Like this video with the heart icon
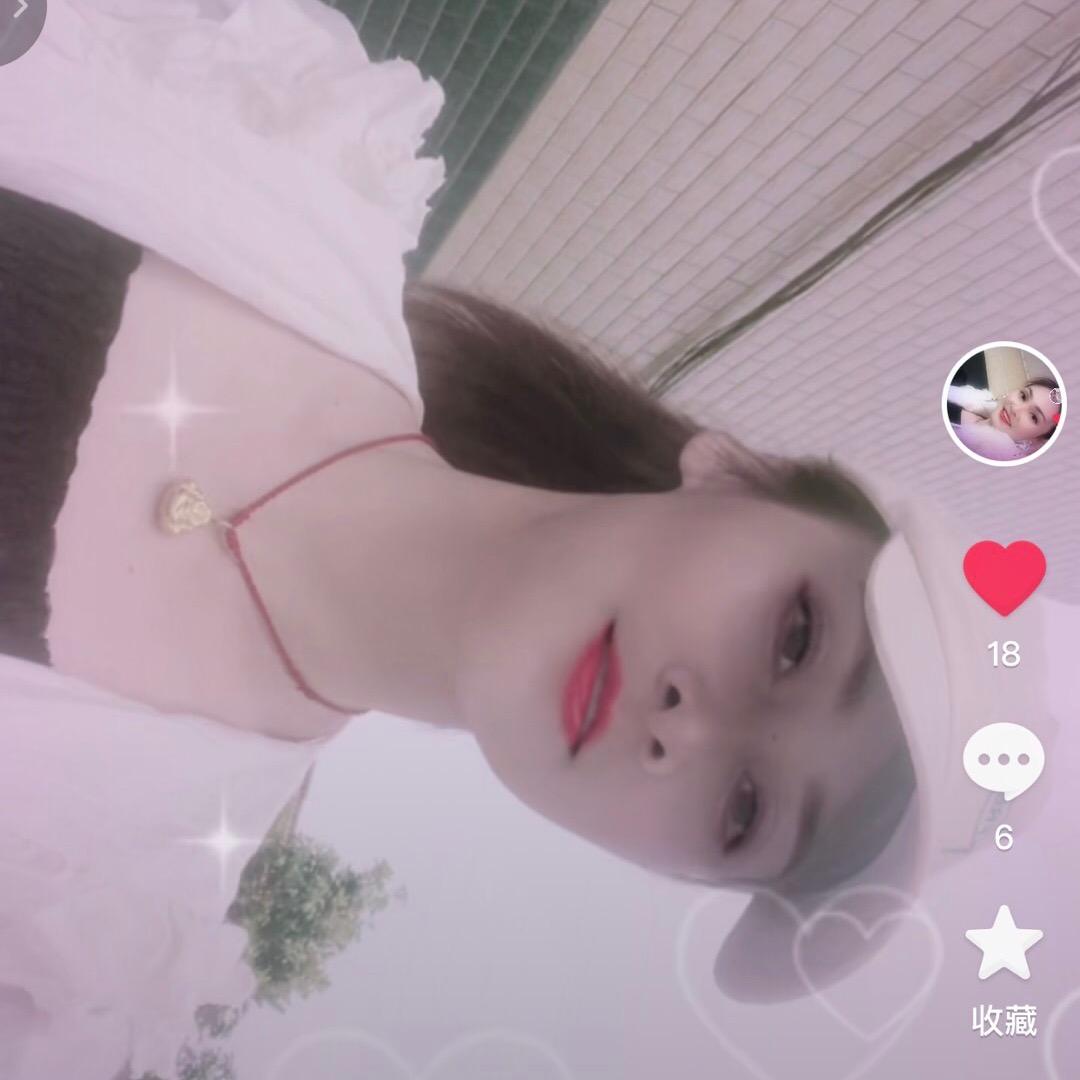1080x1080 pixels. (x=1004, y=577)
